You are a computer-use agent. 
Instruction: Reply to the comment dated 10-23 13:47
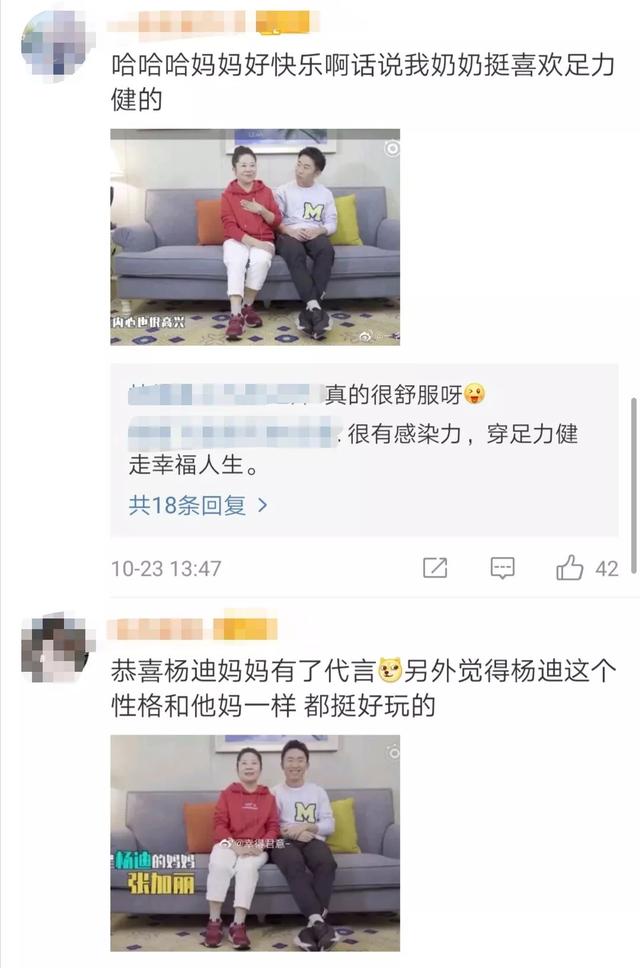coord(502,568)
